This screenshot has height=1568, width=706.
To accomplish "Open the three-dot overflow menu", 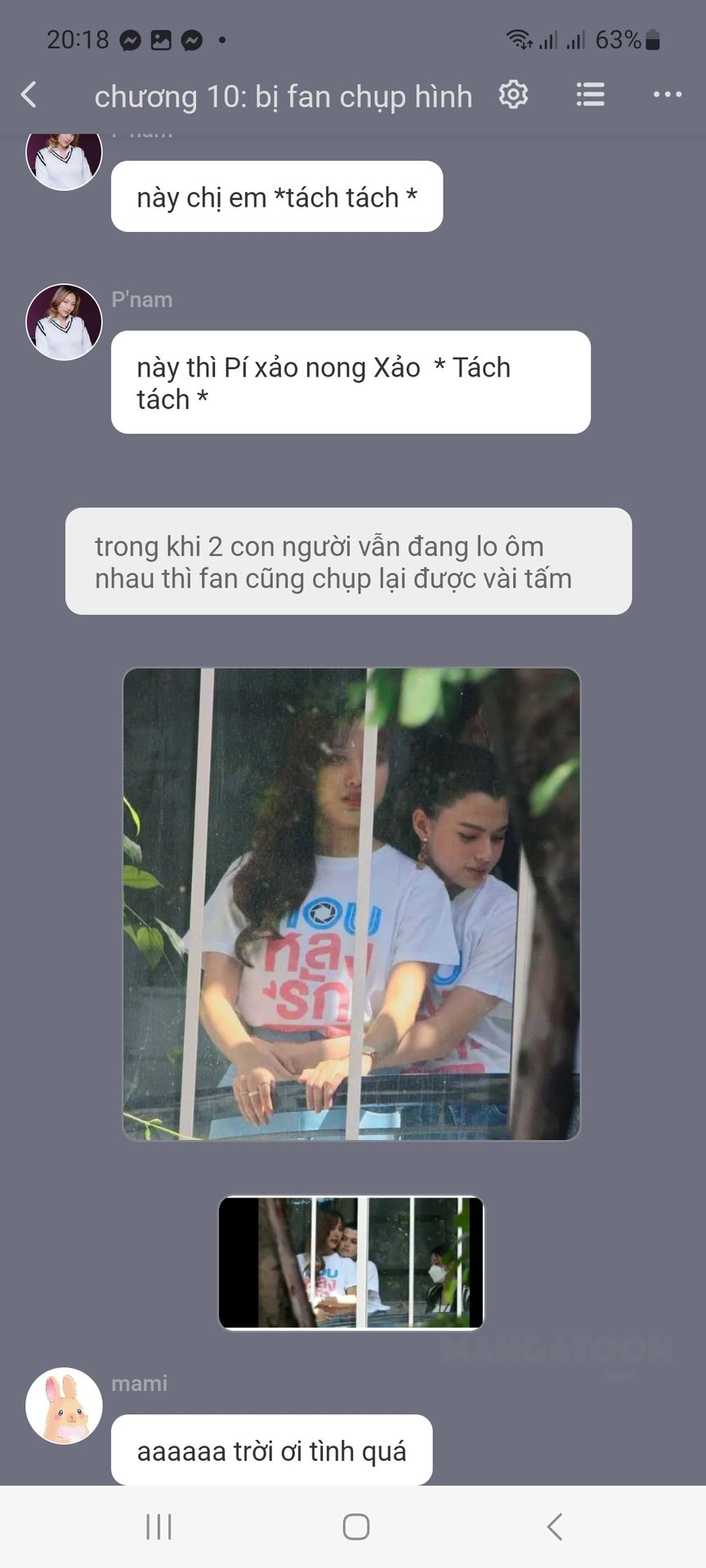I will tap(667, 95).
